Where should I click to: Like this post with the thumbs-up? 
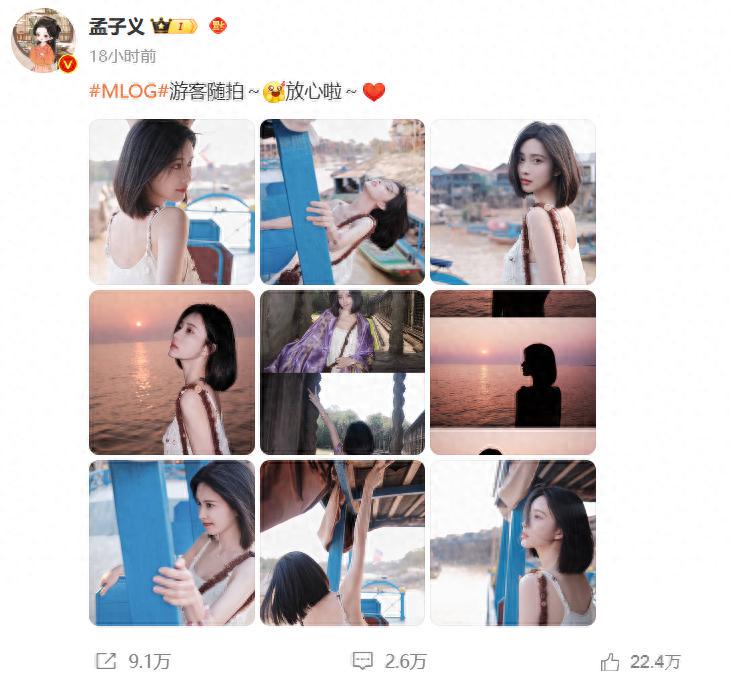tap(610, 661)
